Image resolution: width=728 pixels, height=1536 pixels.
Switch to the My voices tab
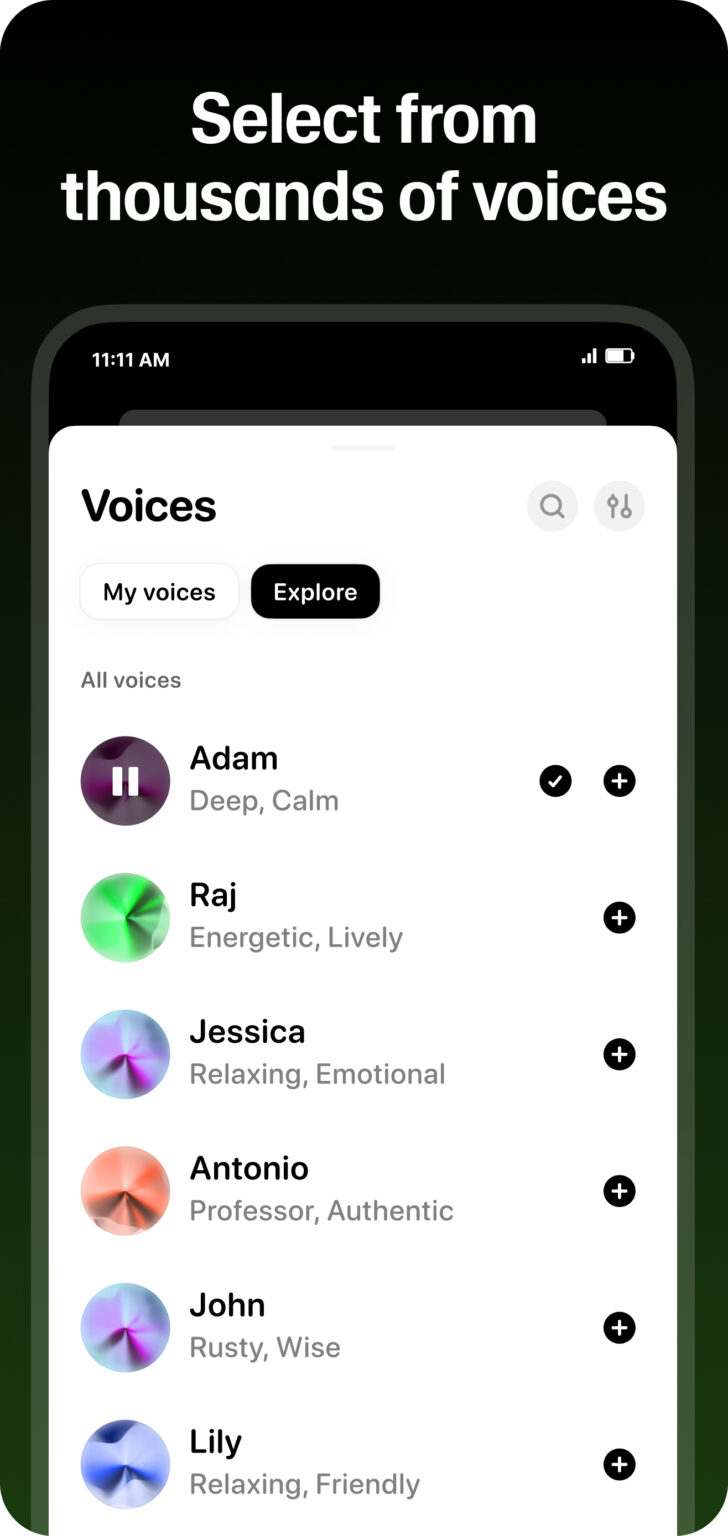click(x=158, y=591)
